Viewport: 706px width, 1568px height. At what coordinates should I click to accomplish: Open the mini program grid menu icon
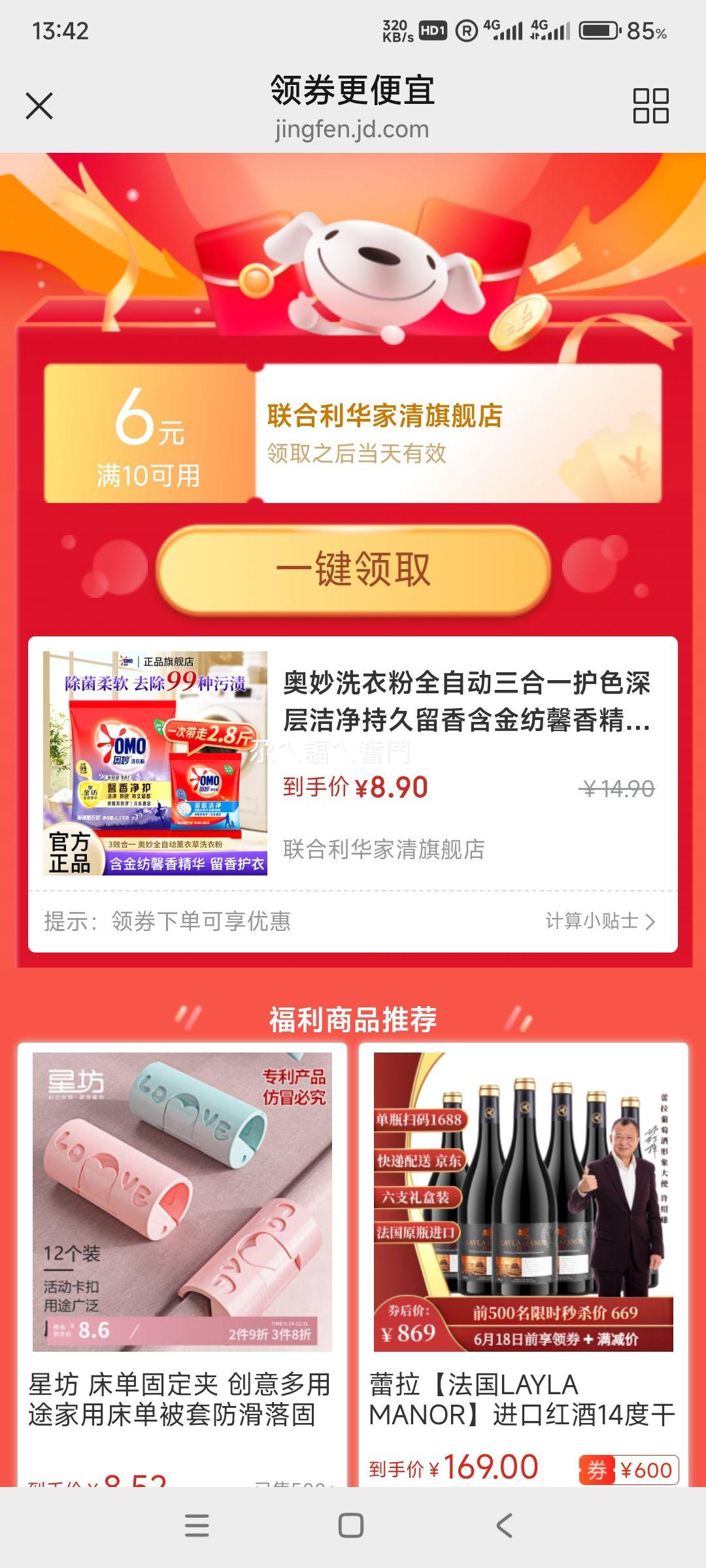click(650, 105)
